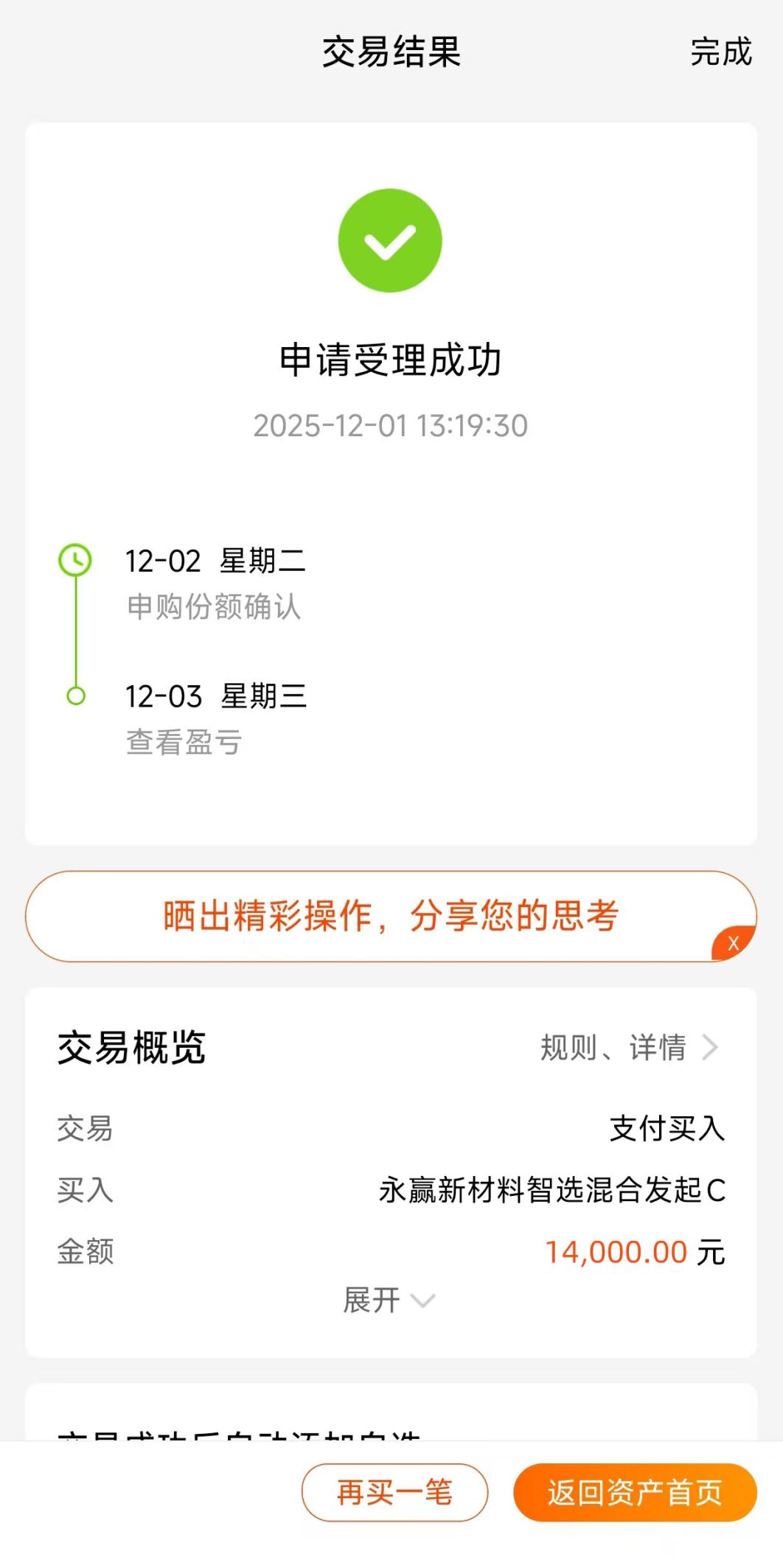This screenshot has height=1568, width=783.
Task: Select the 完成 option in the top bar
Action: [x=719, y=53]
